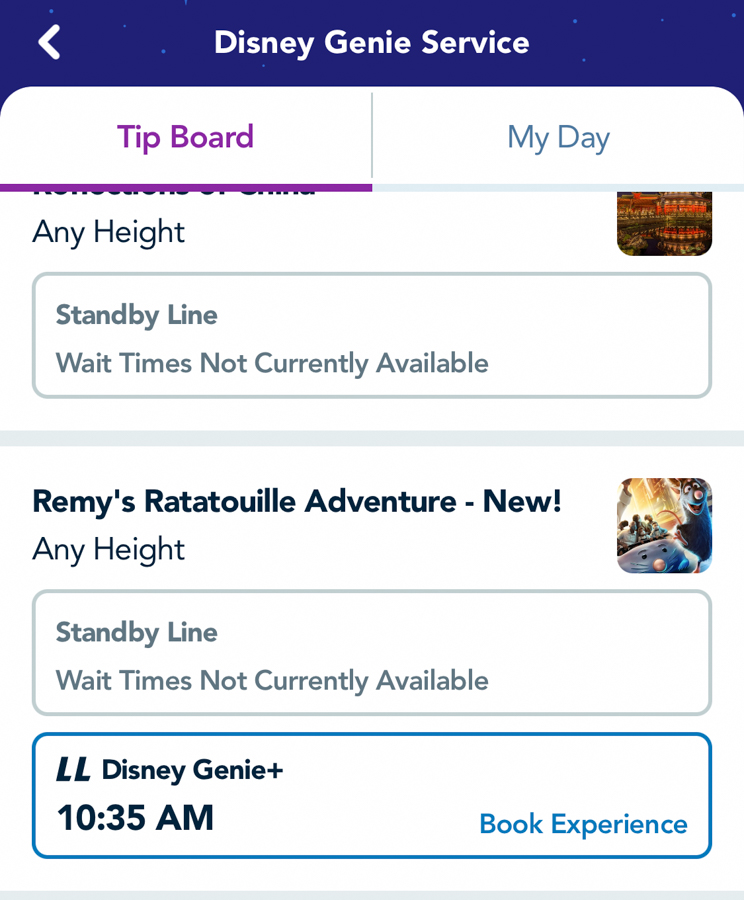Go back from Disney Genie Service
744x900 pixels.
coord(50,43)
